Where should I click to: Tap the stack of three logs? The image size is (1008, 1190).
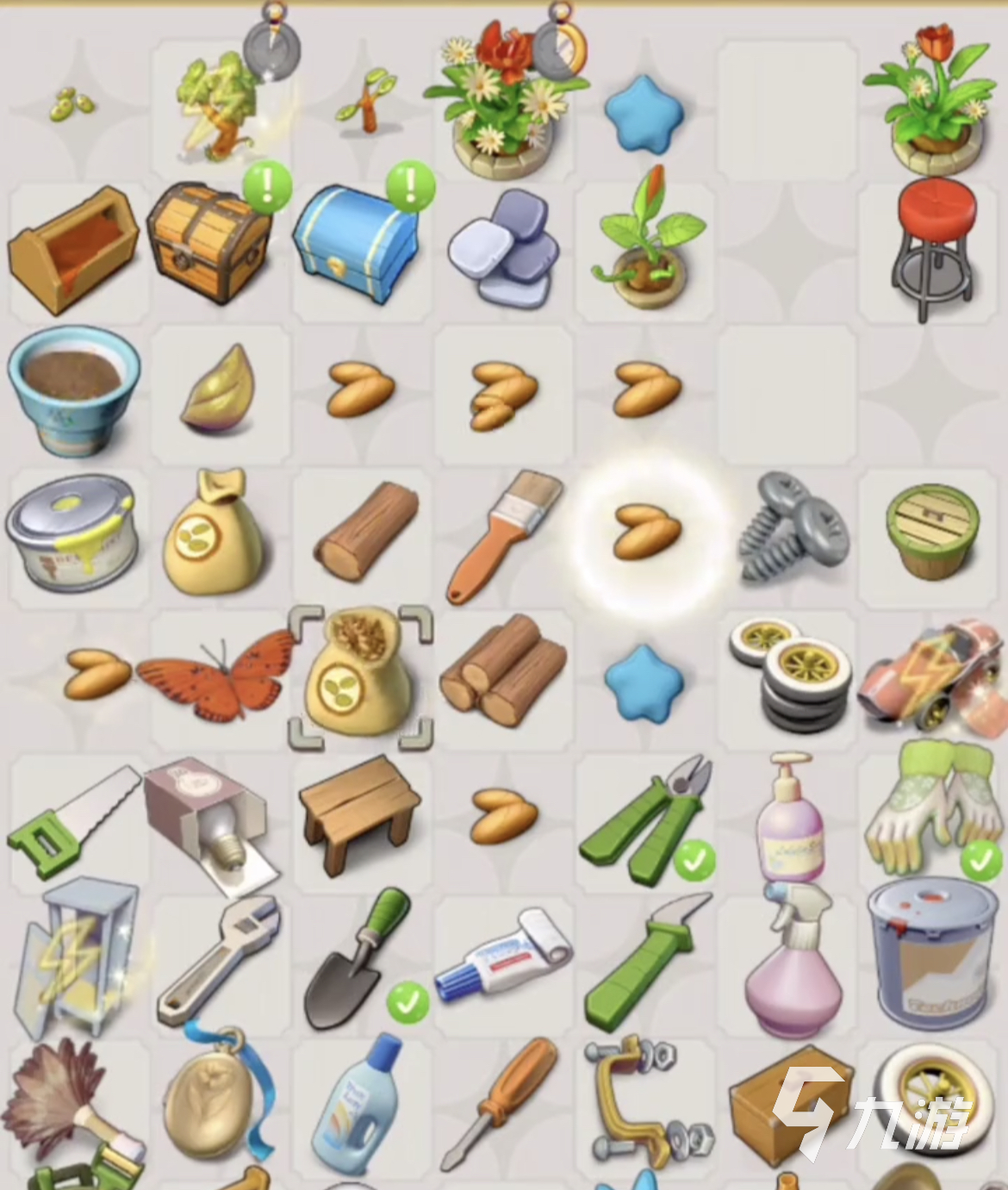click(503, 673)
